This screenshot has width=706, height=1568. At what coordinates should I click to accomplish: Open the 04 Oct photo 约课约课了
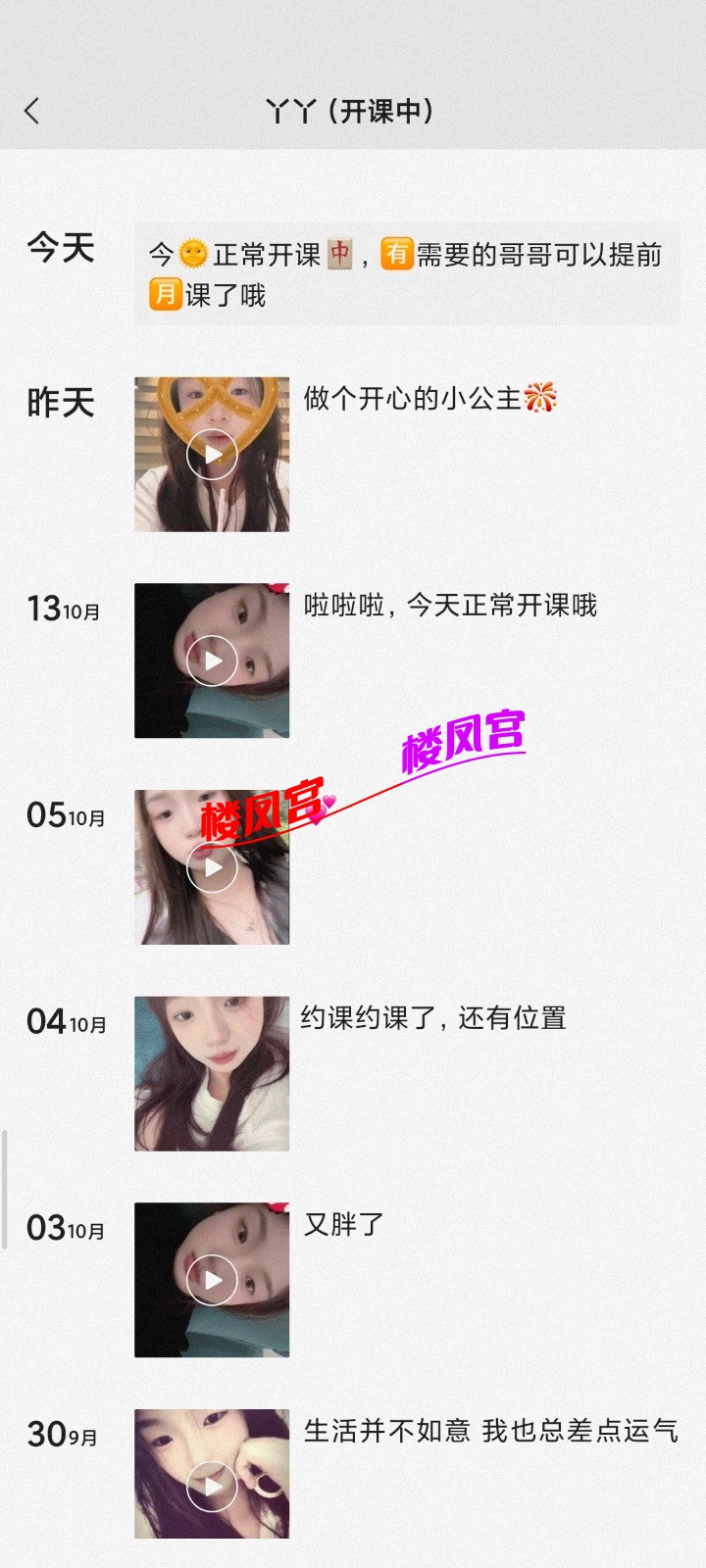[212, 1073]
